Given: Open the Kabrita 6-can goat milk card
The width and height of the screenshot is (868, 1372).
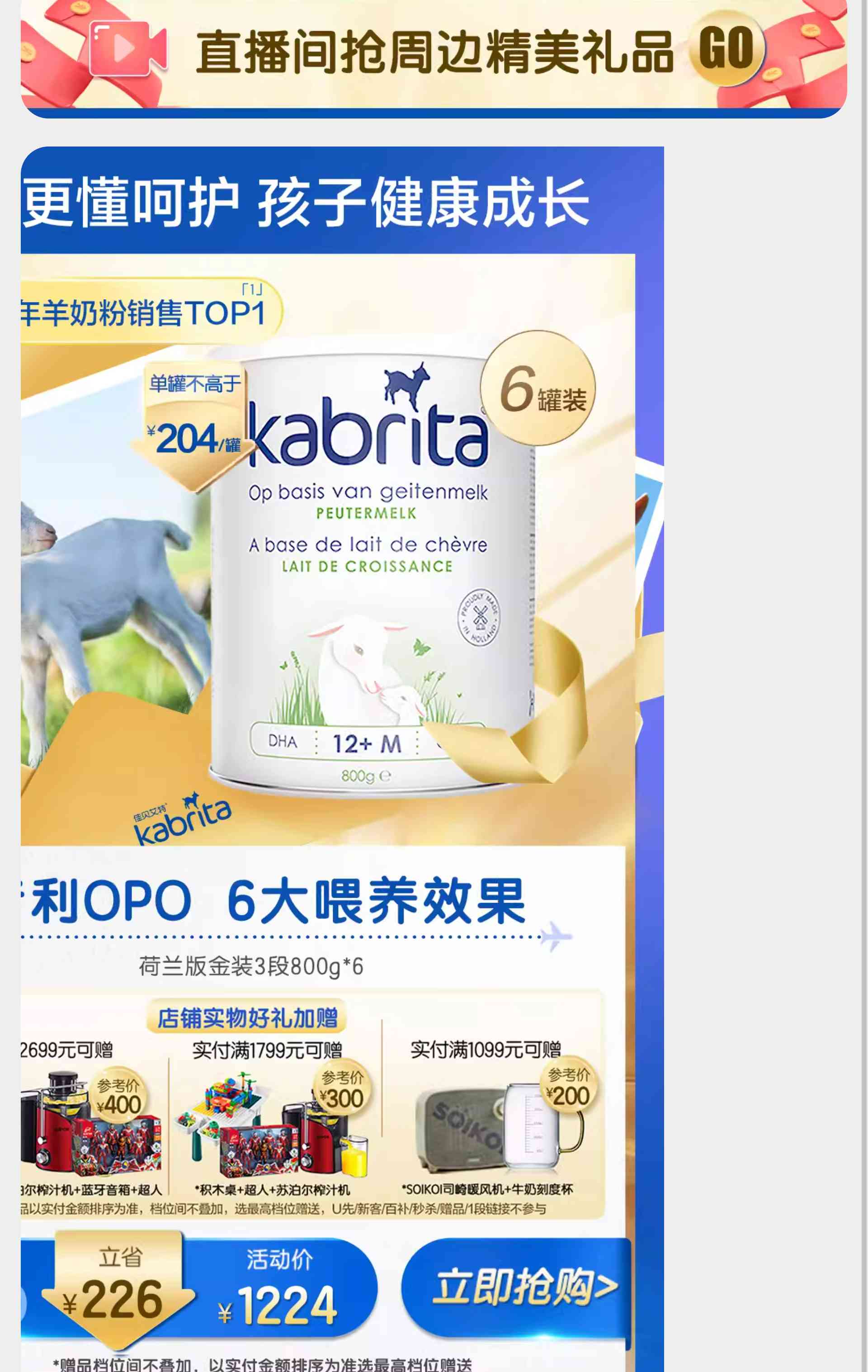Looking at the screenshot, I should pos(364,570).
